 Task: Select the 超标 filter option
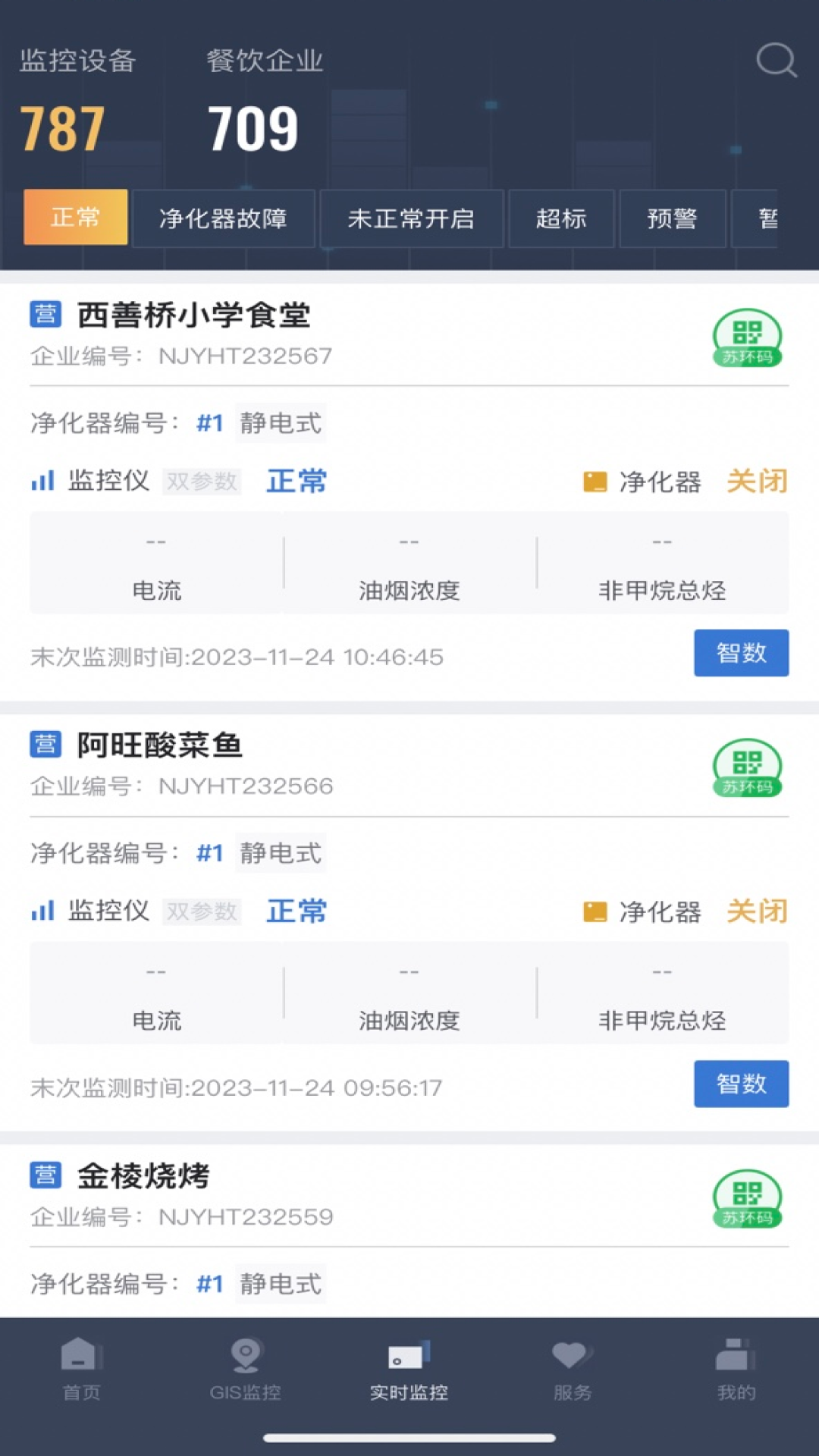[562, 218]
